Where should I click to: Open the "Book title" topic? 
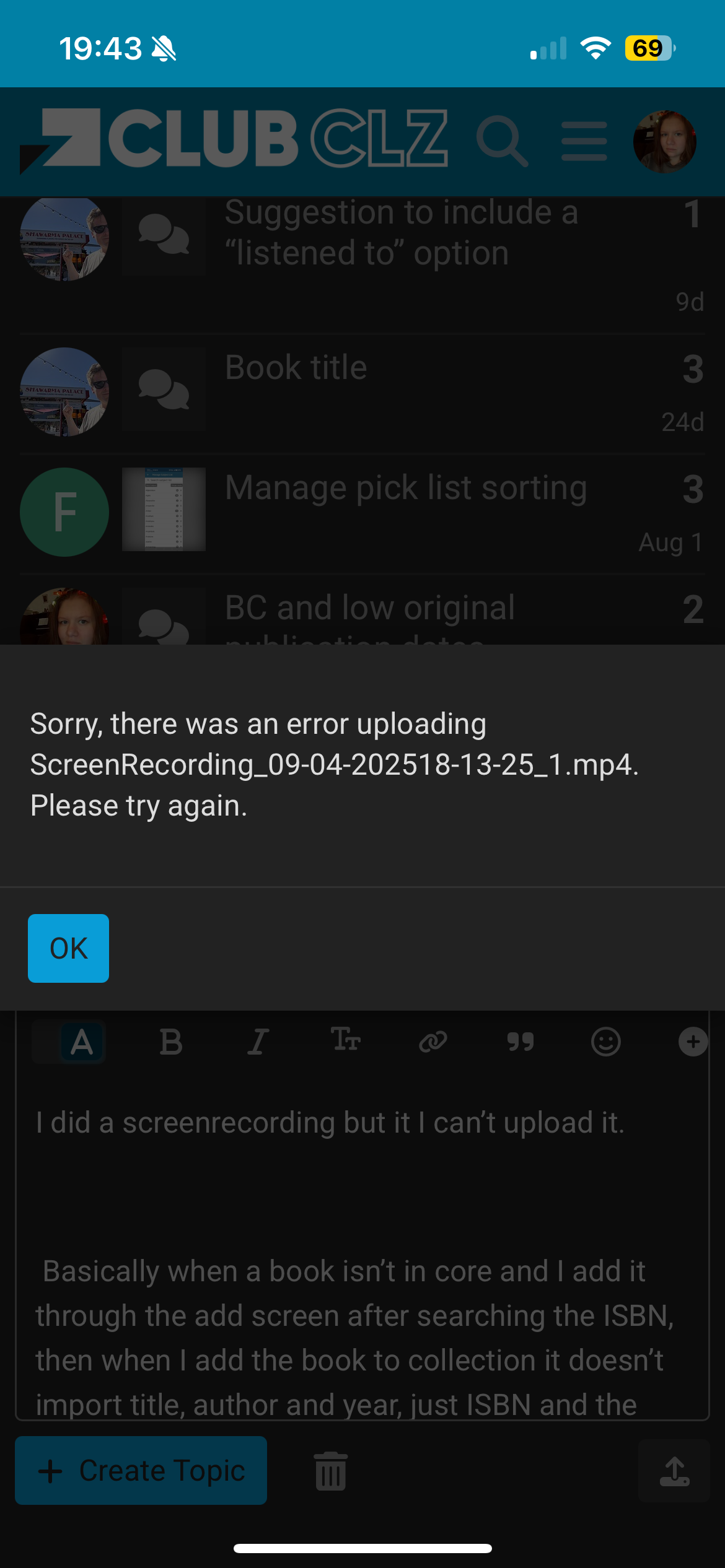[x=296, y=368]
